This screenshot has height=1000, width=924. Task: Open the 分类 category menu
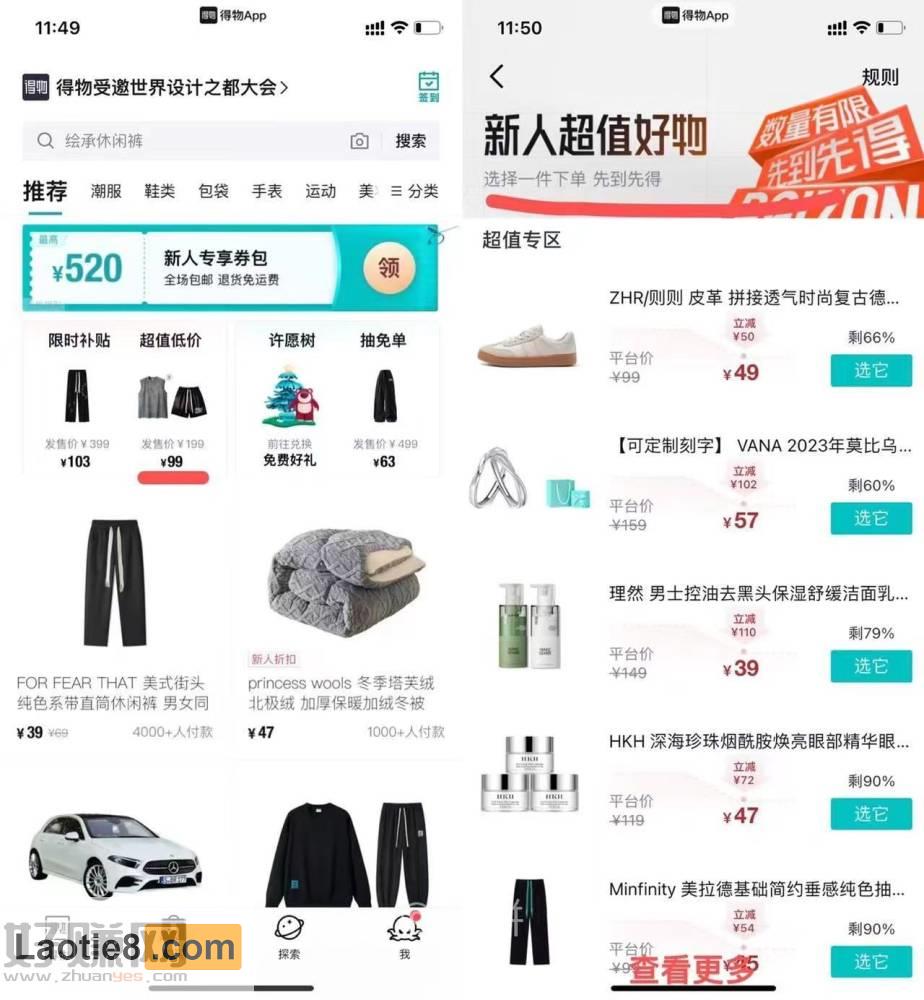tap(414, 191)
